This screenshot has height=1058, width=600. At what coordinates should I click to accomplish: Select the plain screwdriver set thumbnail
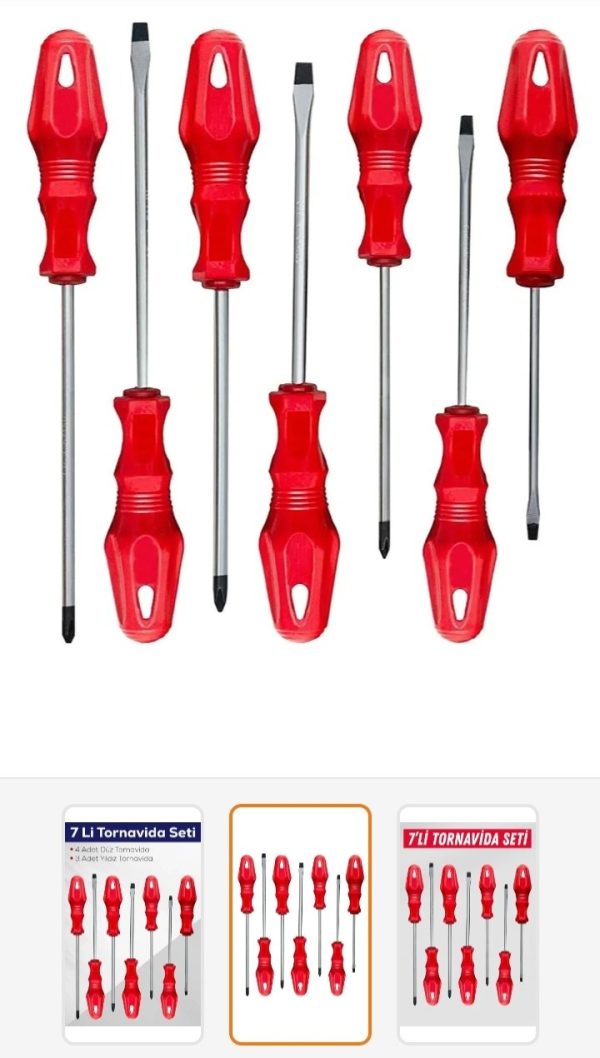(300, 924)
